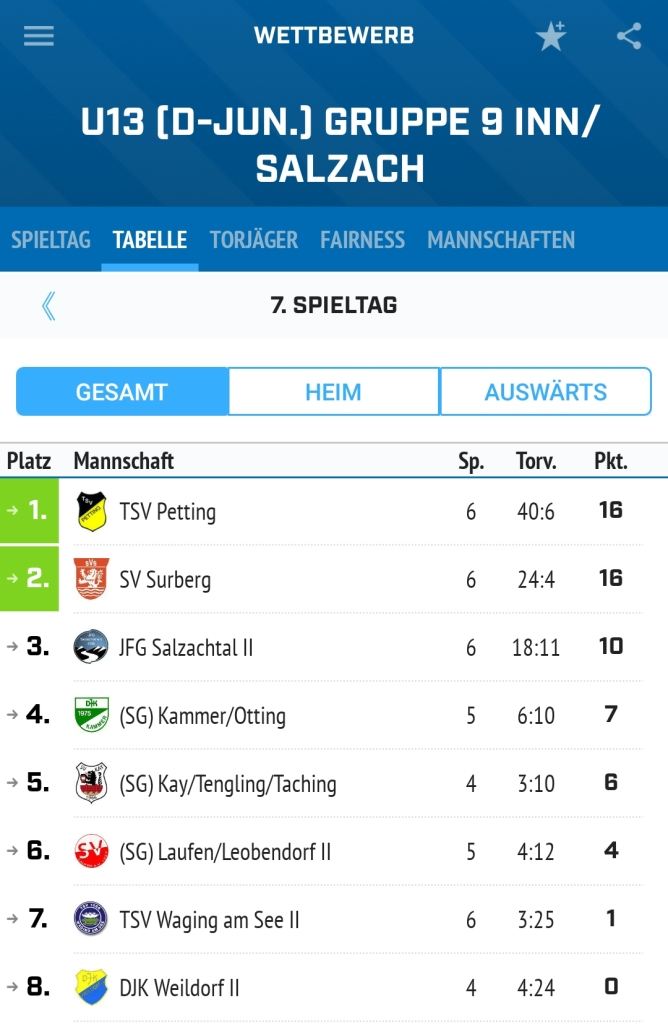This screenshot has width=668, height=1024.
Task: Switch to the Spieltag tab
Action: (x=51, y=240)
